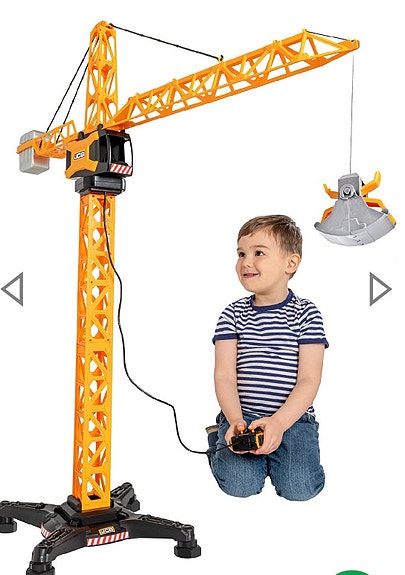
Task: Show the next product image
Action: point(380,289)
